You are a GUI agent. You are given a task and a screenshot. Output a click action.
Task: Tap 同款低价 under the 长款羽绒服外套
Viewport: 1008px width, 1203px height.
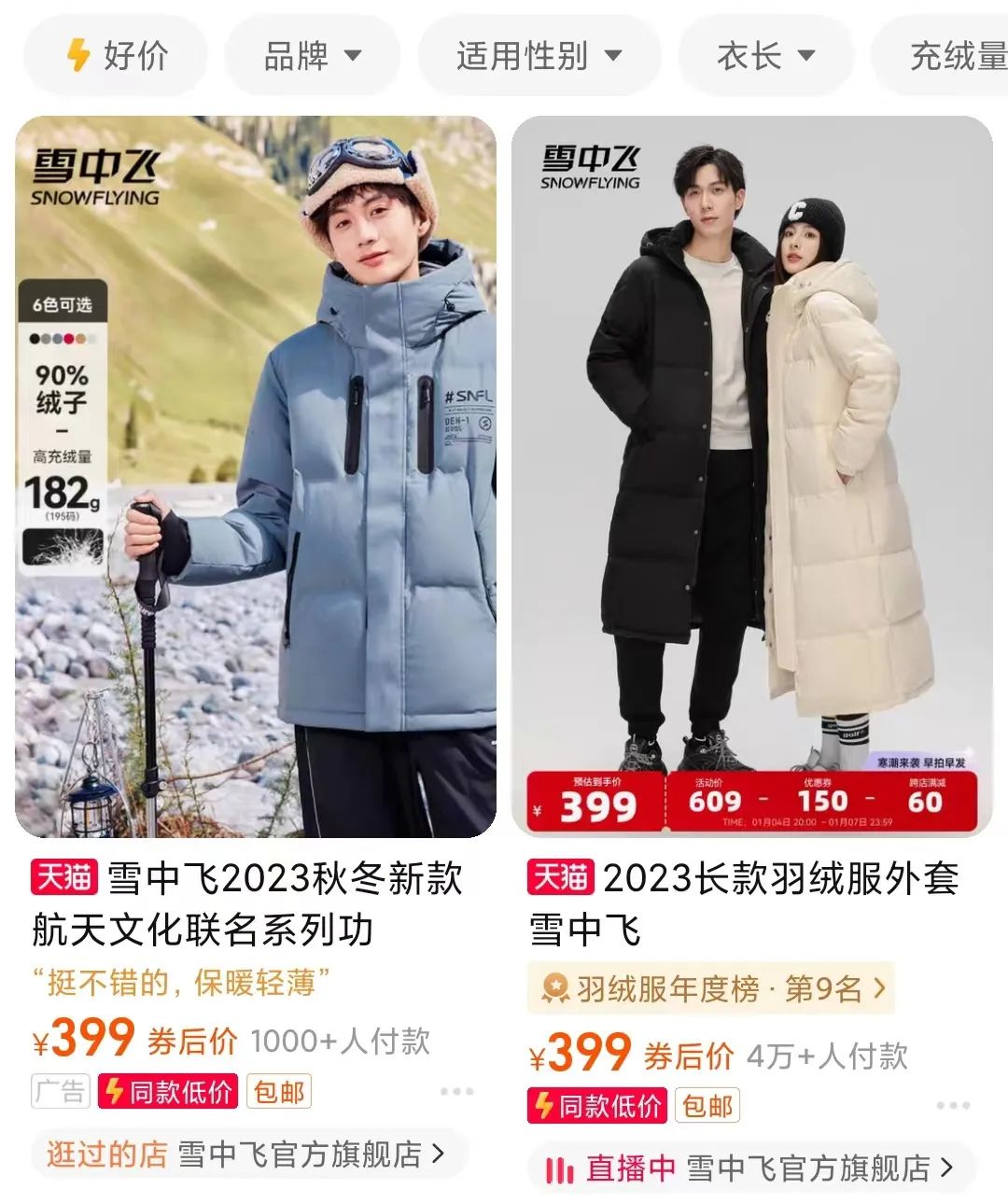[597, 1106]
